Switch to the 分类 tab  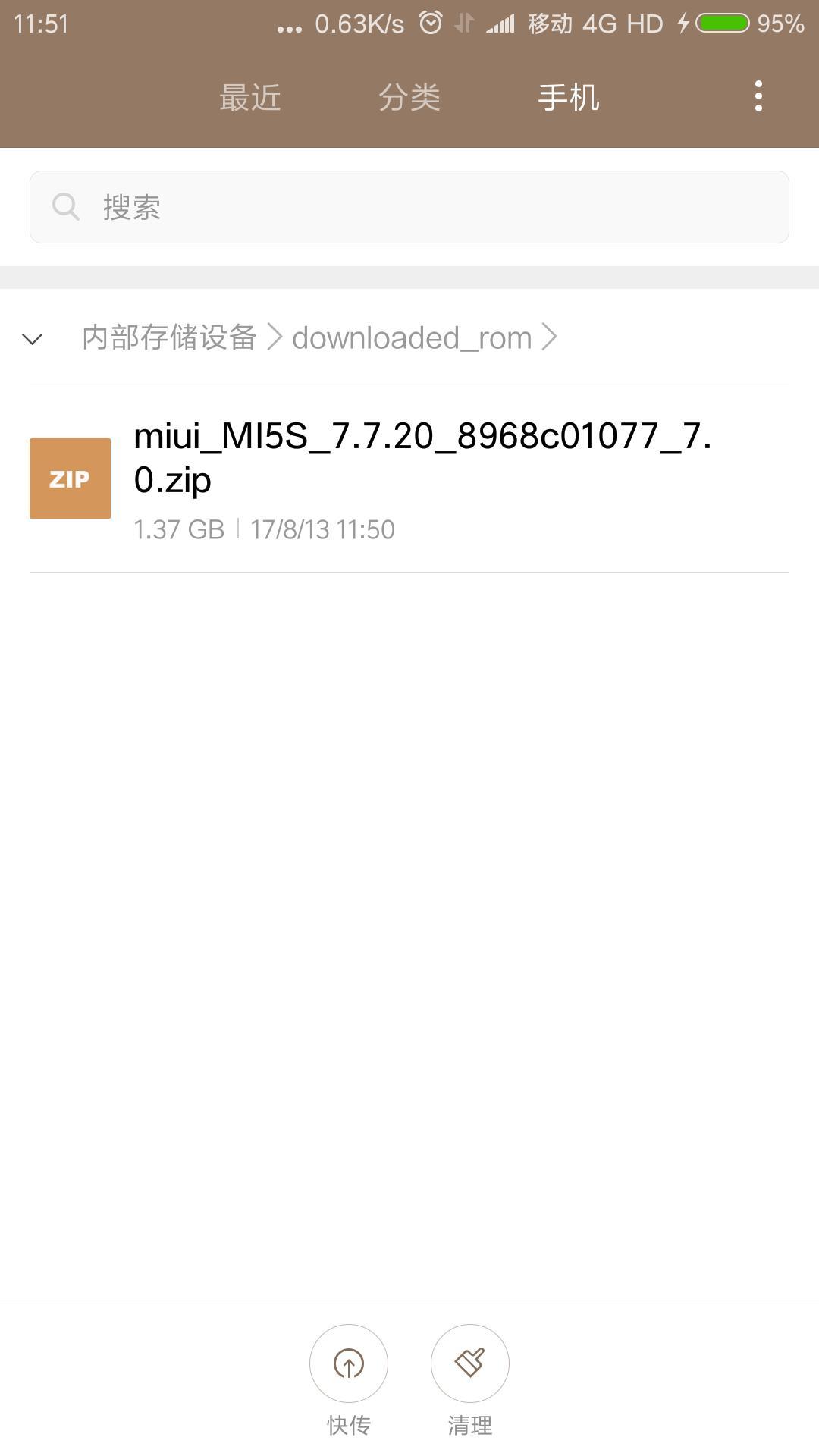coord(409,98)
